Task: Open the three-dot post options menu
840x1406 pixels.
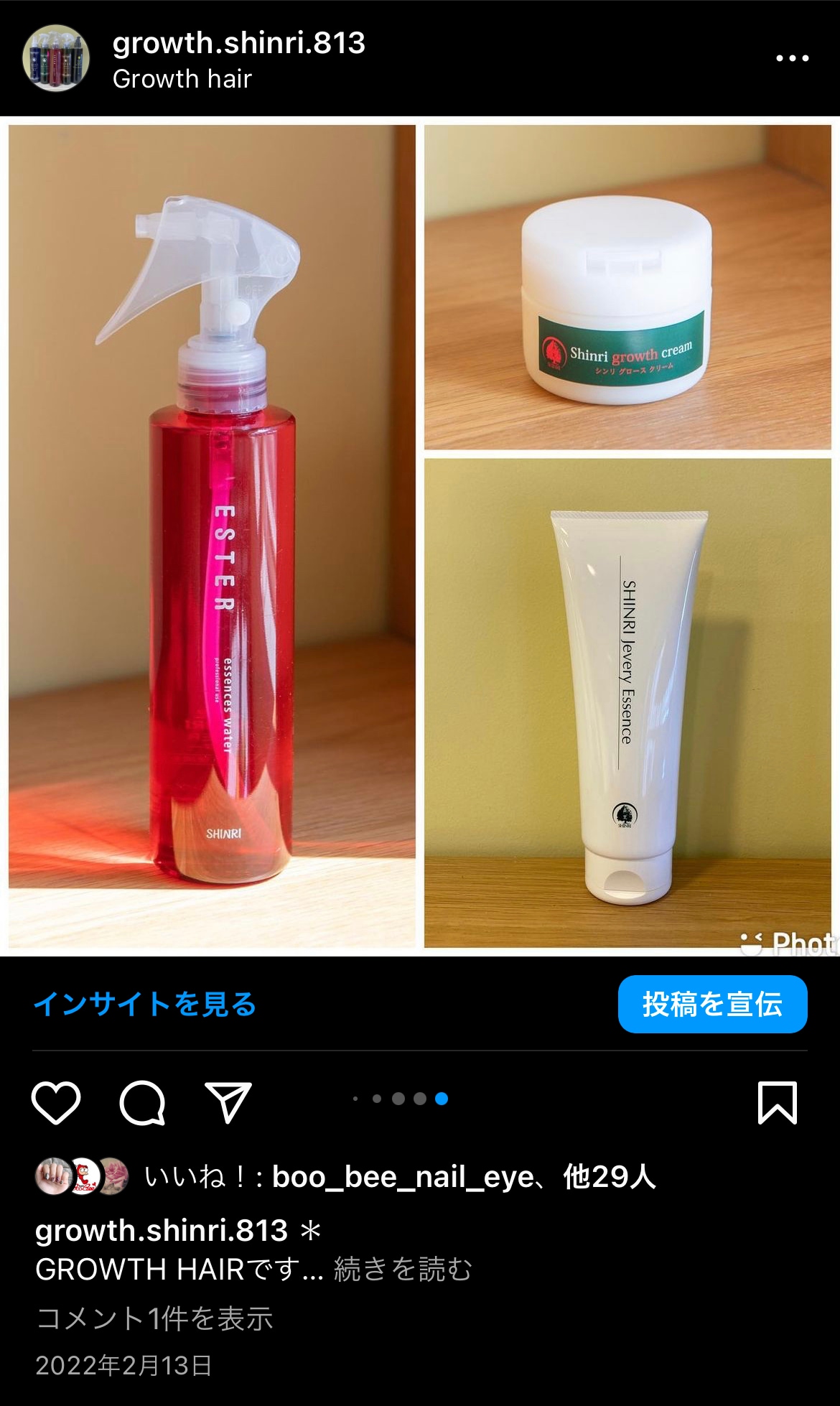Action: tap(792, 58)
